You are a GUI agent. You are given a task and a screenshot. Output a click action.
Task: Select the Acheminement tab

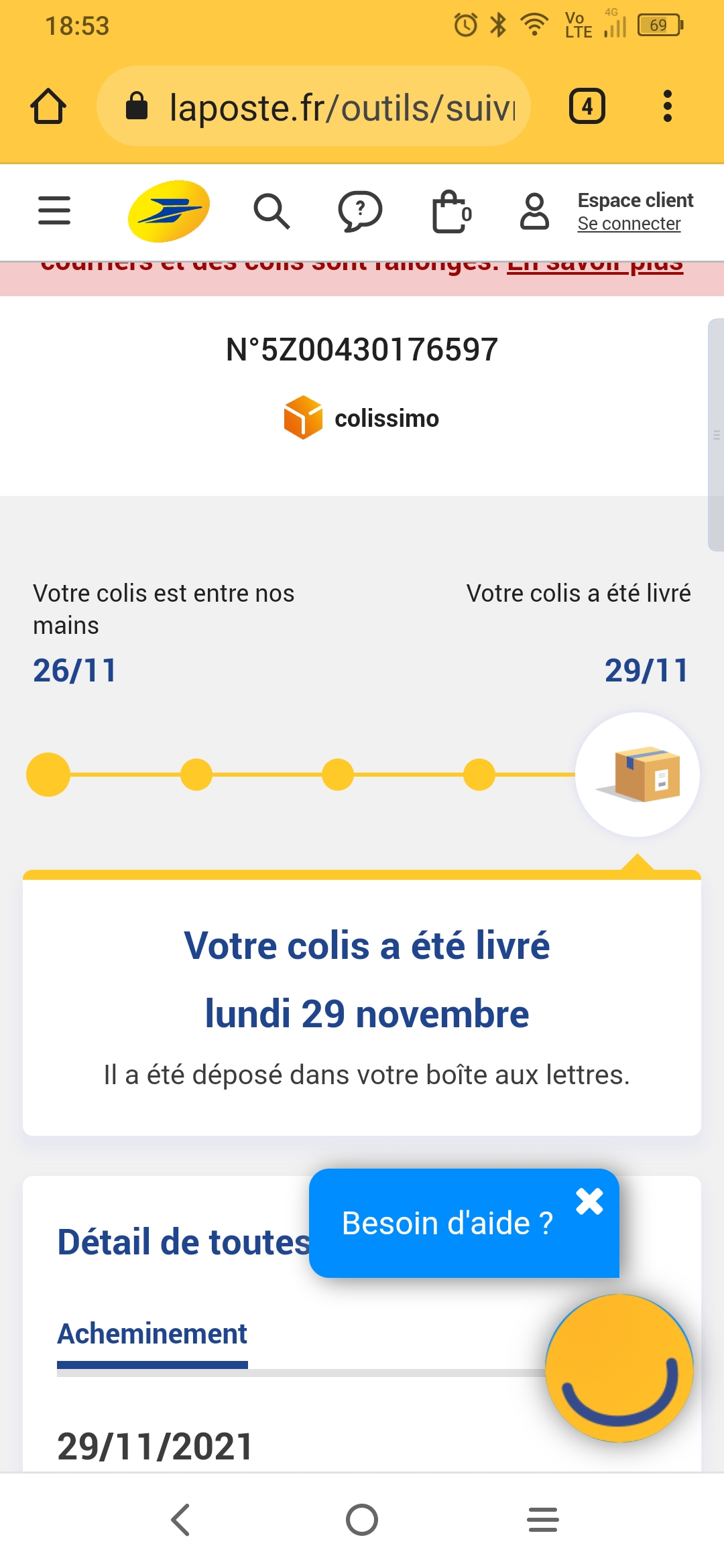click(x=152, y=1335)
